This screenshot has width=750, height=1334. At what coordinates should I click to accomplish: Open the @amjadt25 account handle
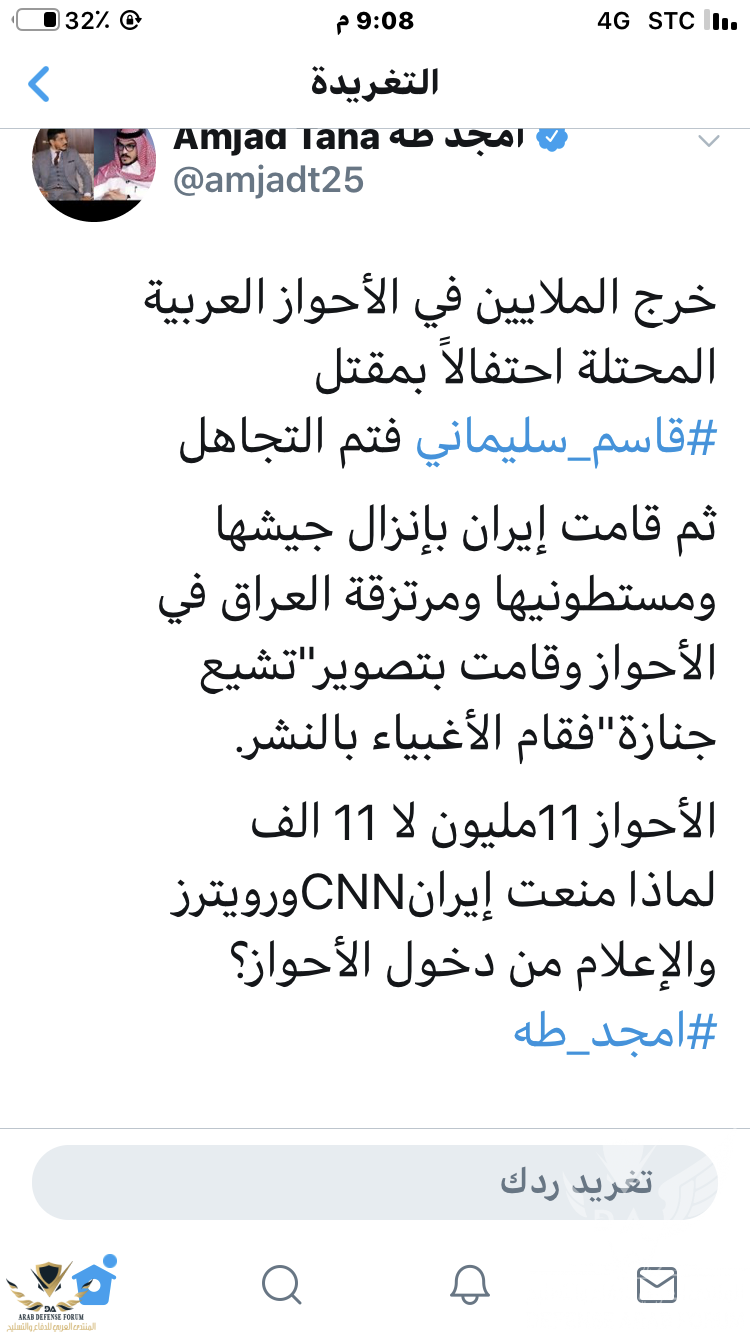pyautogui.click(x=269, y=179)
